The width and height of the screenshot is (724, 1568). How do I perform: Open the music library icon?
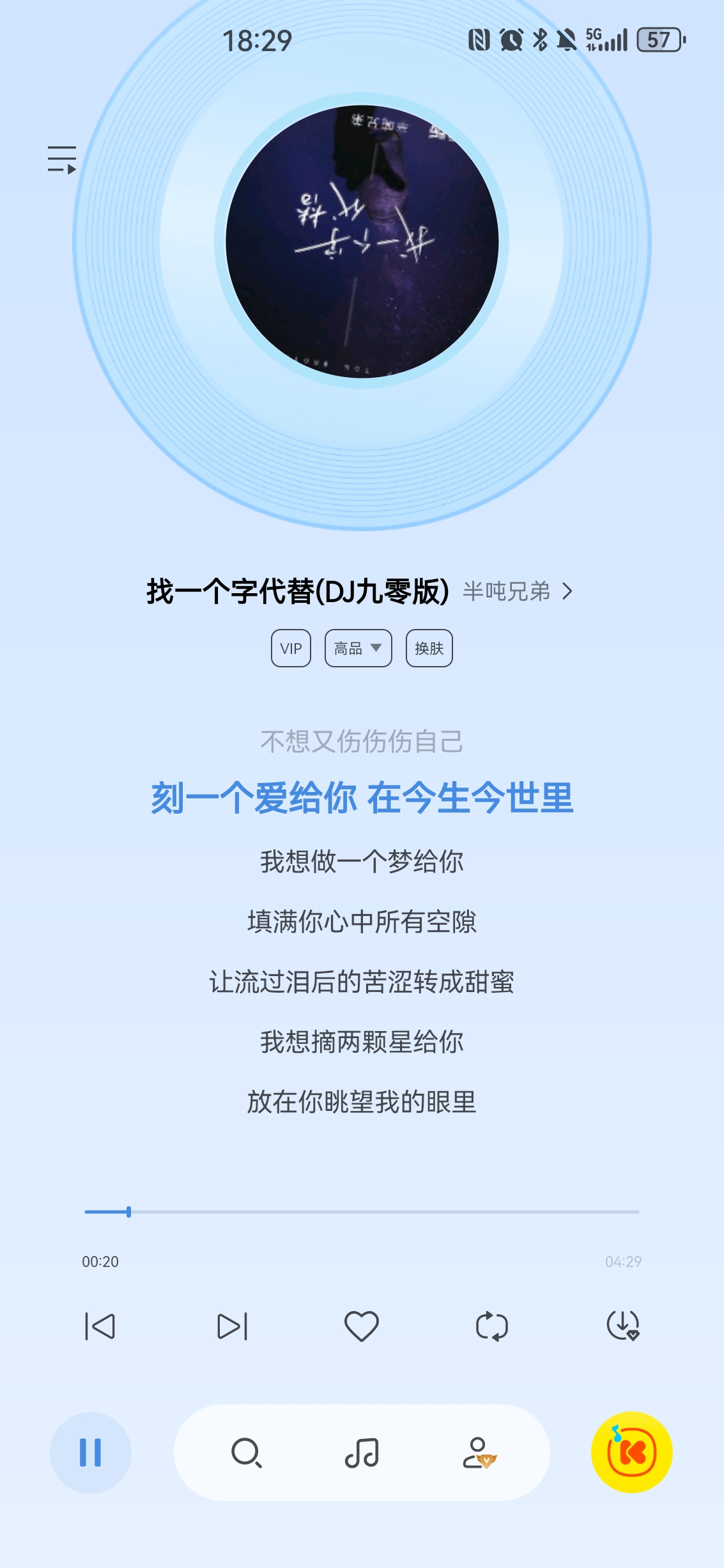[362, 1453]
